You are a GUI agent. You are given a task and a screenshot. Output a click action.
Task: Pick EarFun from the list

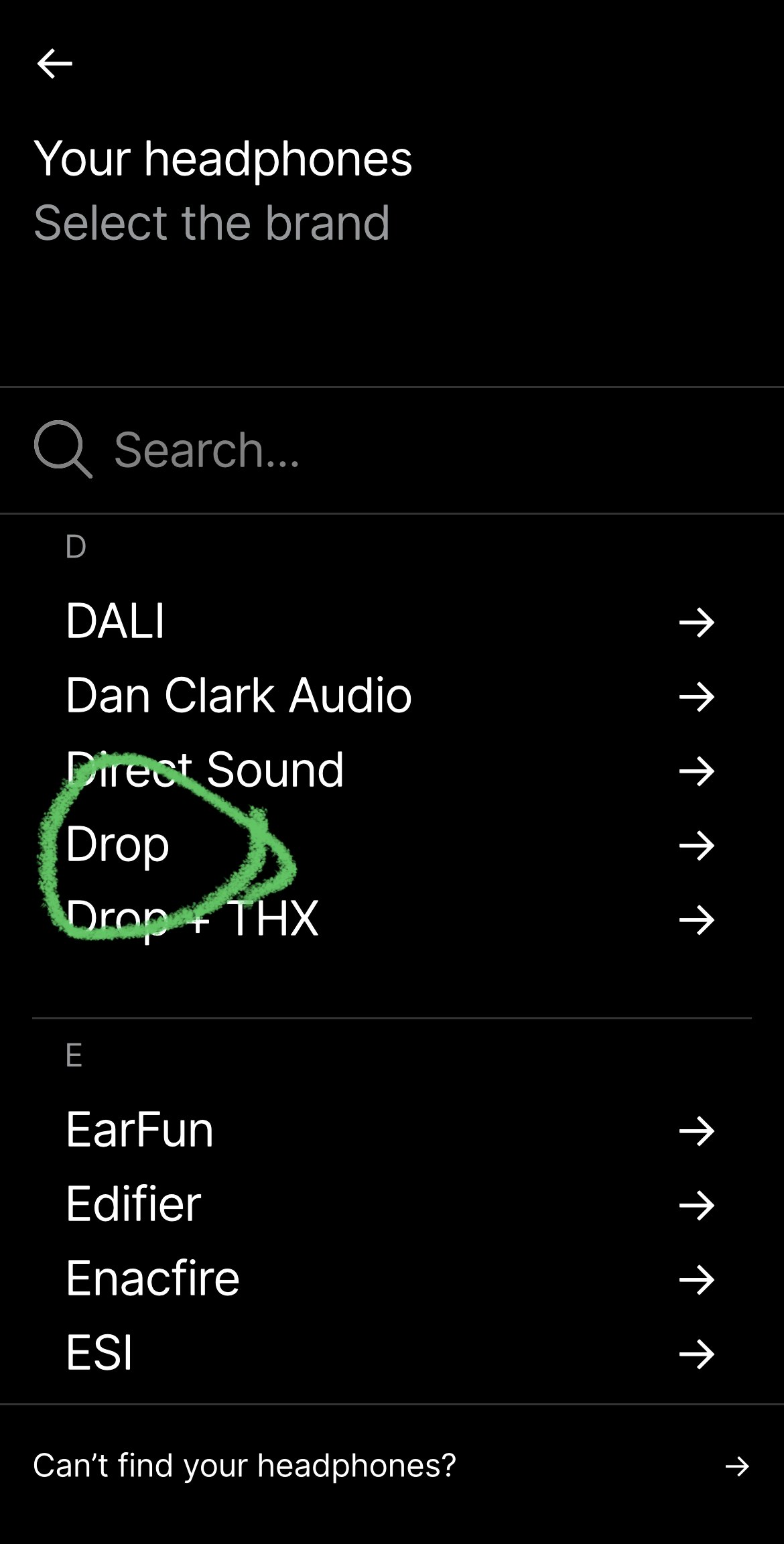point(390,1130)
